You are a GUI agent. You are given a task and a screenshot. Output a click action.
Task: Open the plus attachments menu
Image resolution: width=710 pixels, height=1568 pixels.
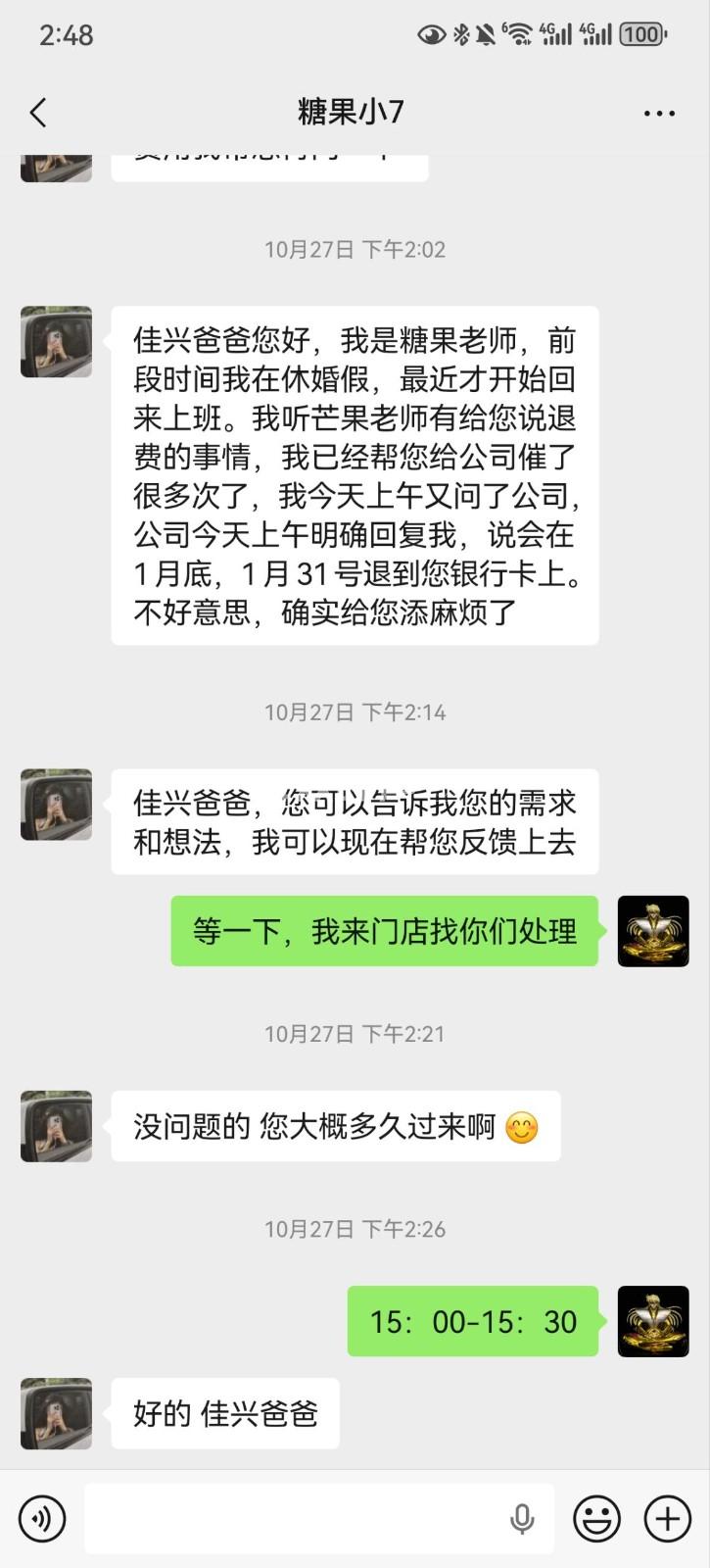point(667,1518)
